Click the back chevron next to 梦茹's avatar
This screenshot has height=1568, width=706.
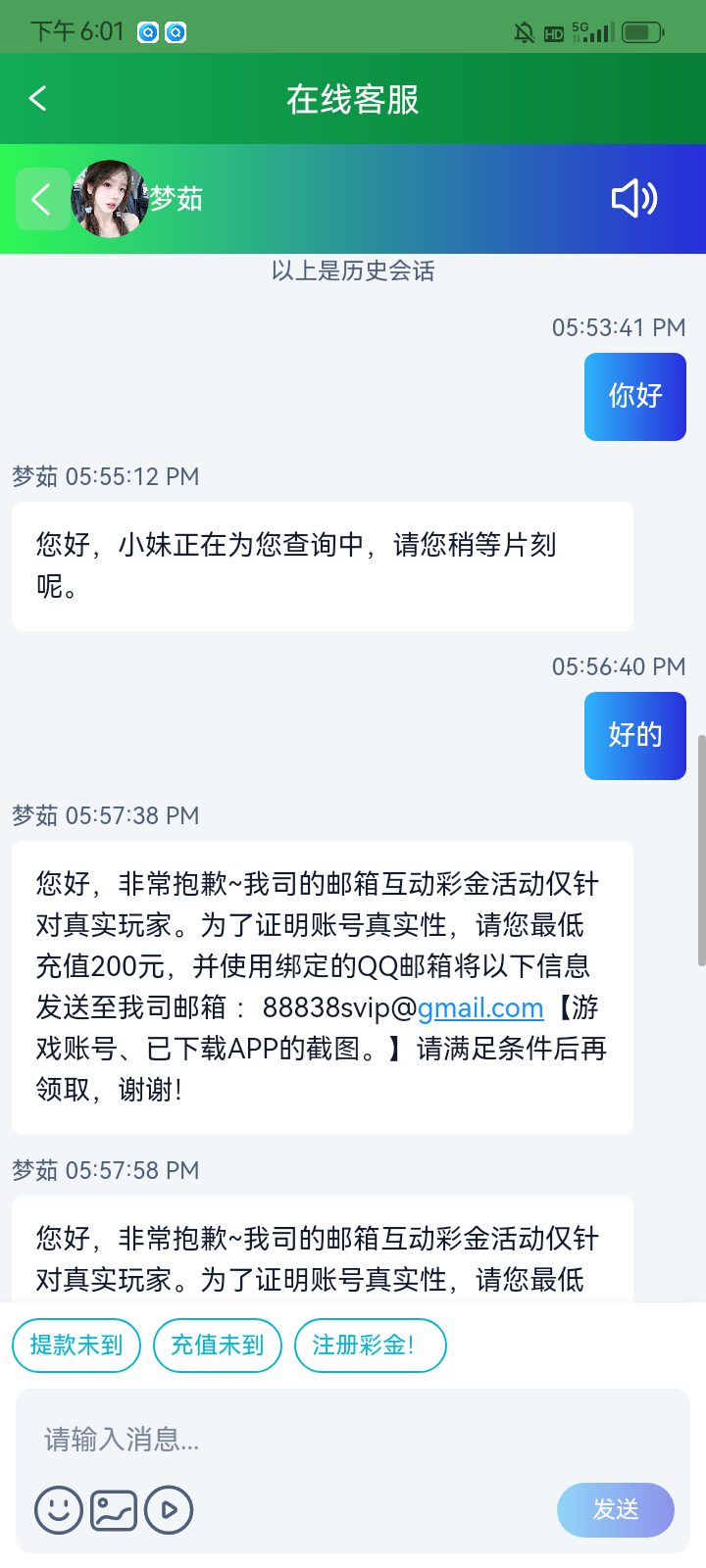(x=41, y=199)
